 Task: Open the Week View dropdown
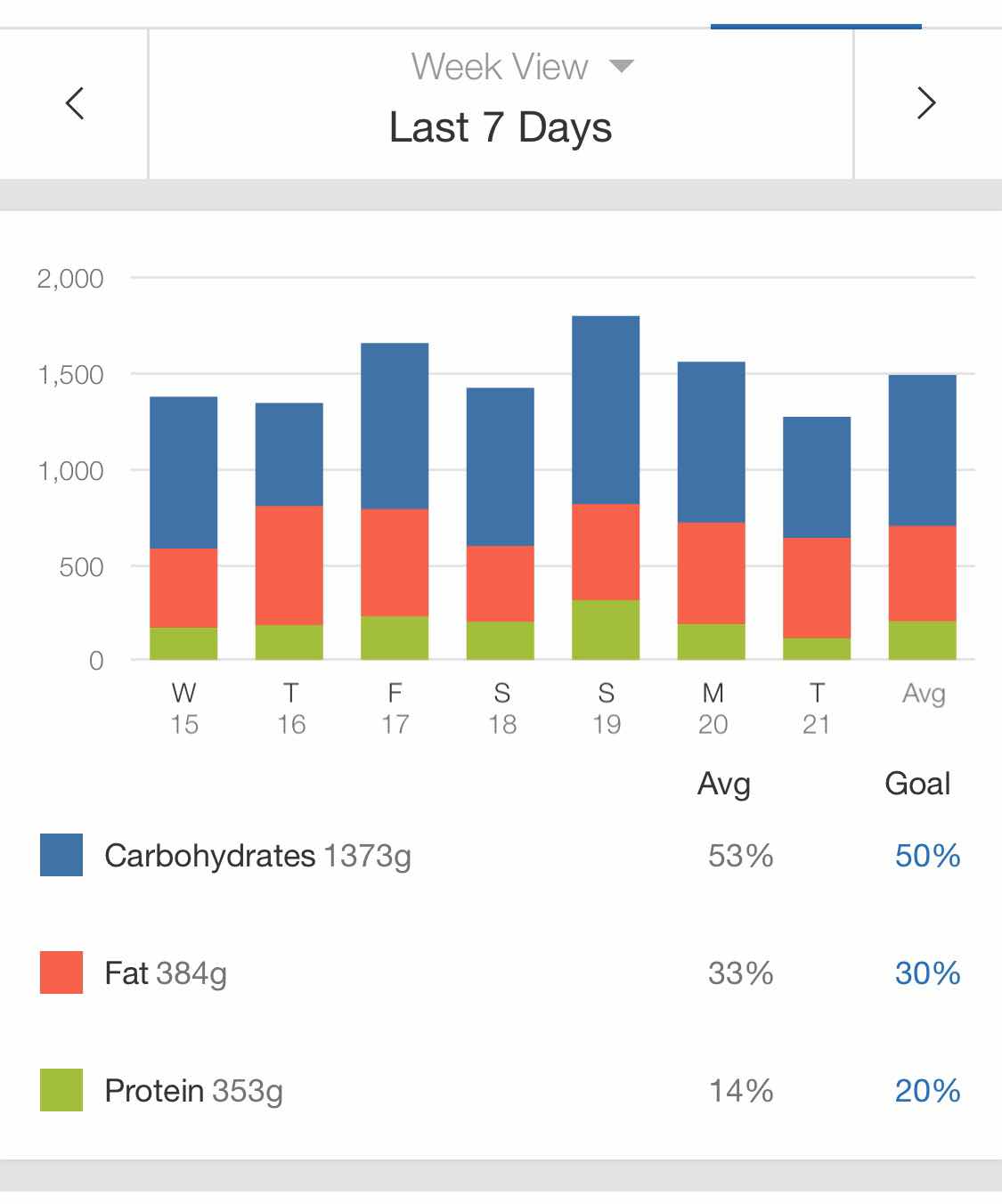pyautogui.click(x=522, y=68)
